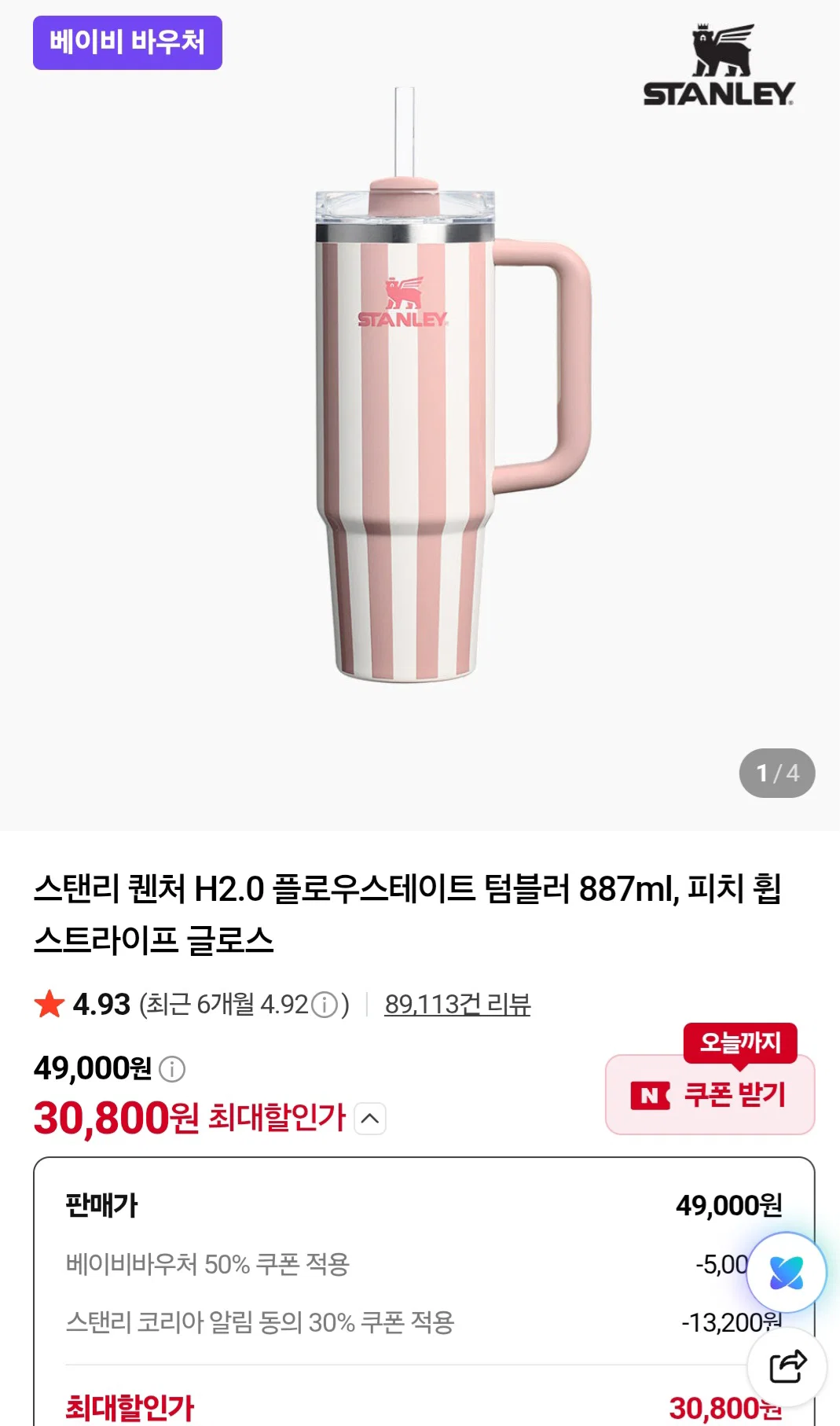Open the floating blue assistant button
Image resolution: width=840 pixels, height=1426 pixels.
[786, 1273]
